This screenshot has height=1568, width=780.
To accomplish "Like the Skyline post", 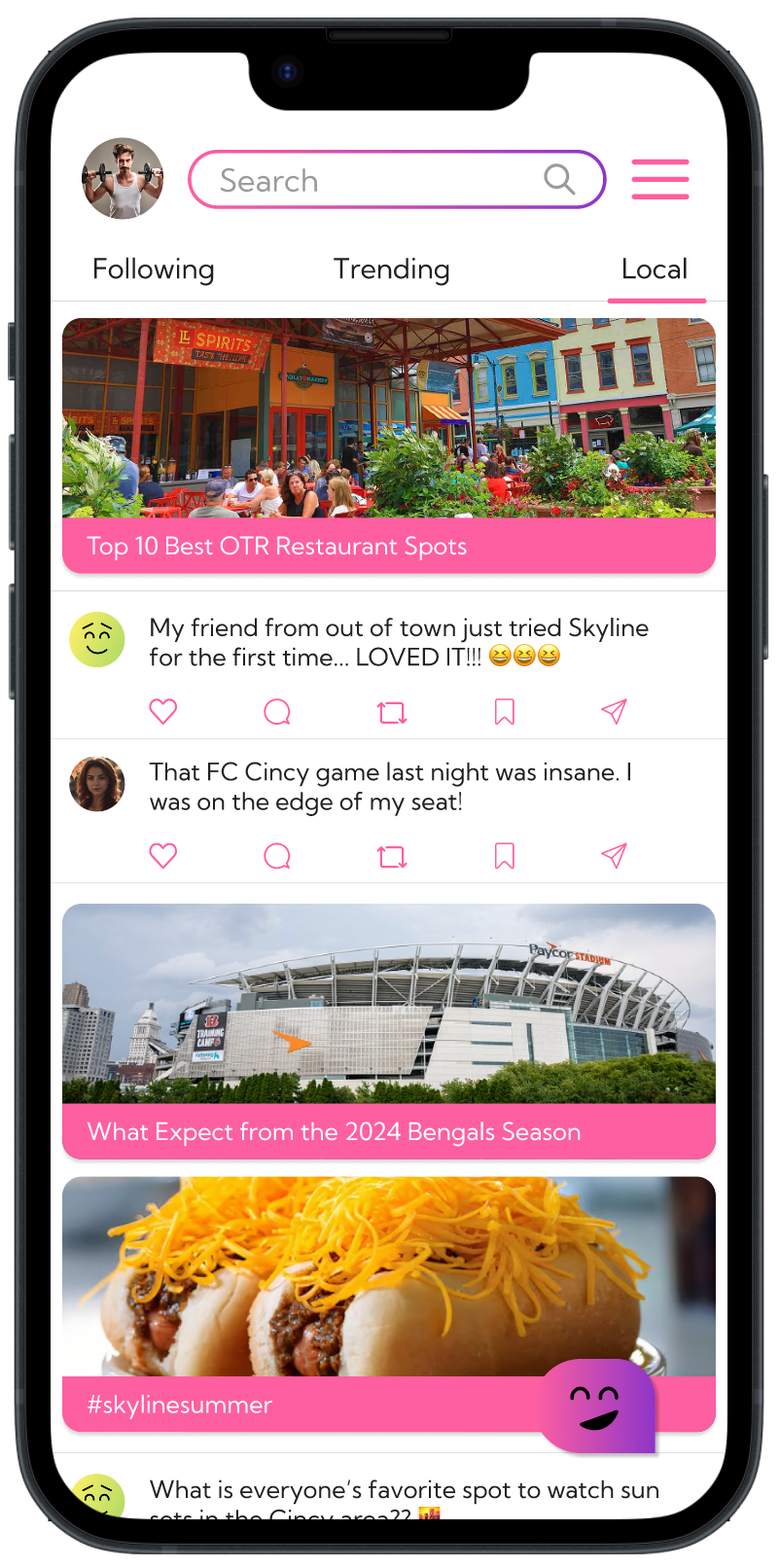I will (163, 712).
